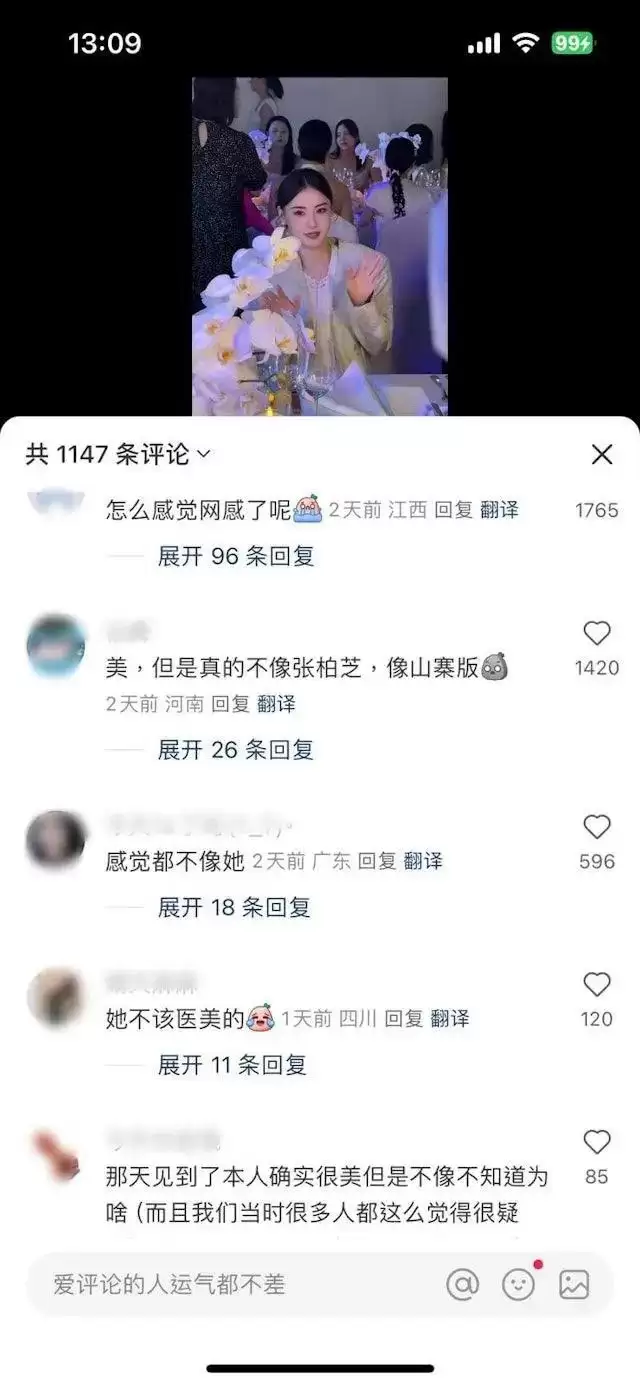
Task: Like the comment about 张柏芝 山寨版
Action: click(597, 633)
